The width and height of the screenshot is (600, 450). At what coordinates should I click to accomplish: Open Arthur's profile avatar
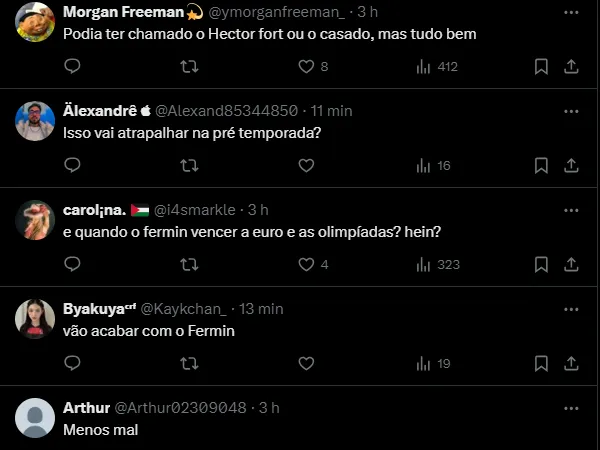[x=35, y=418]
